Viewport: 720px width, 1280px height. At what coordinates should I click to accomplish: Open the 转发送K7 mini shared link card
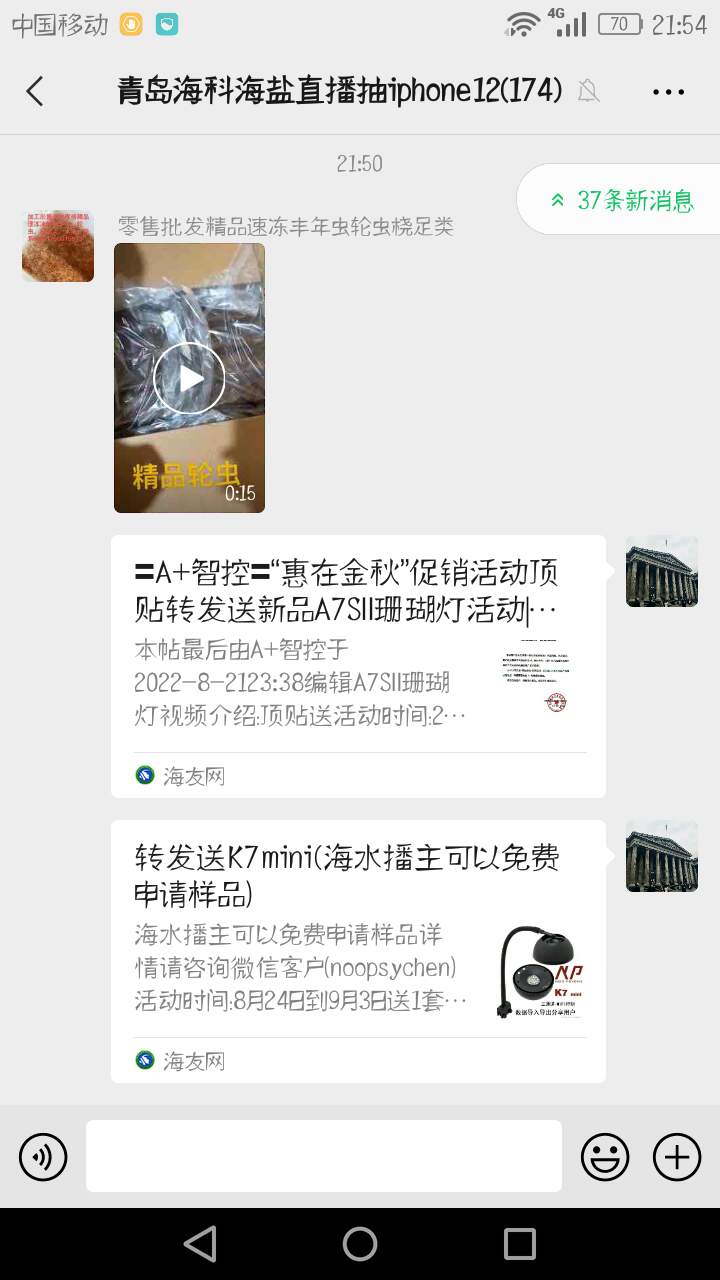[358, 950]
